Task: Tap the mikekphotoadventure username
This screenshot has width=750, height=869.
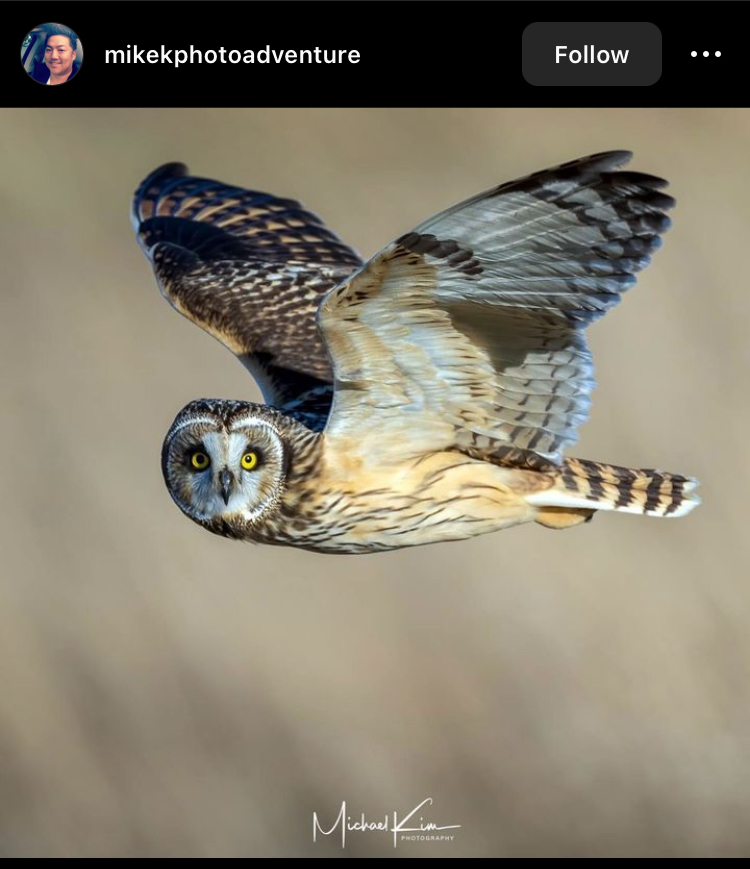Action: pyautogui.click(x=232, y=55)
